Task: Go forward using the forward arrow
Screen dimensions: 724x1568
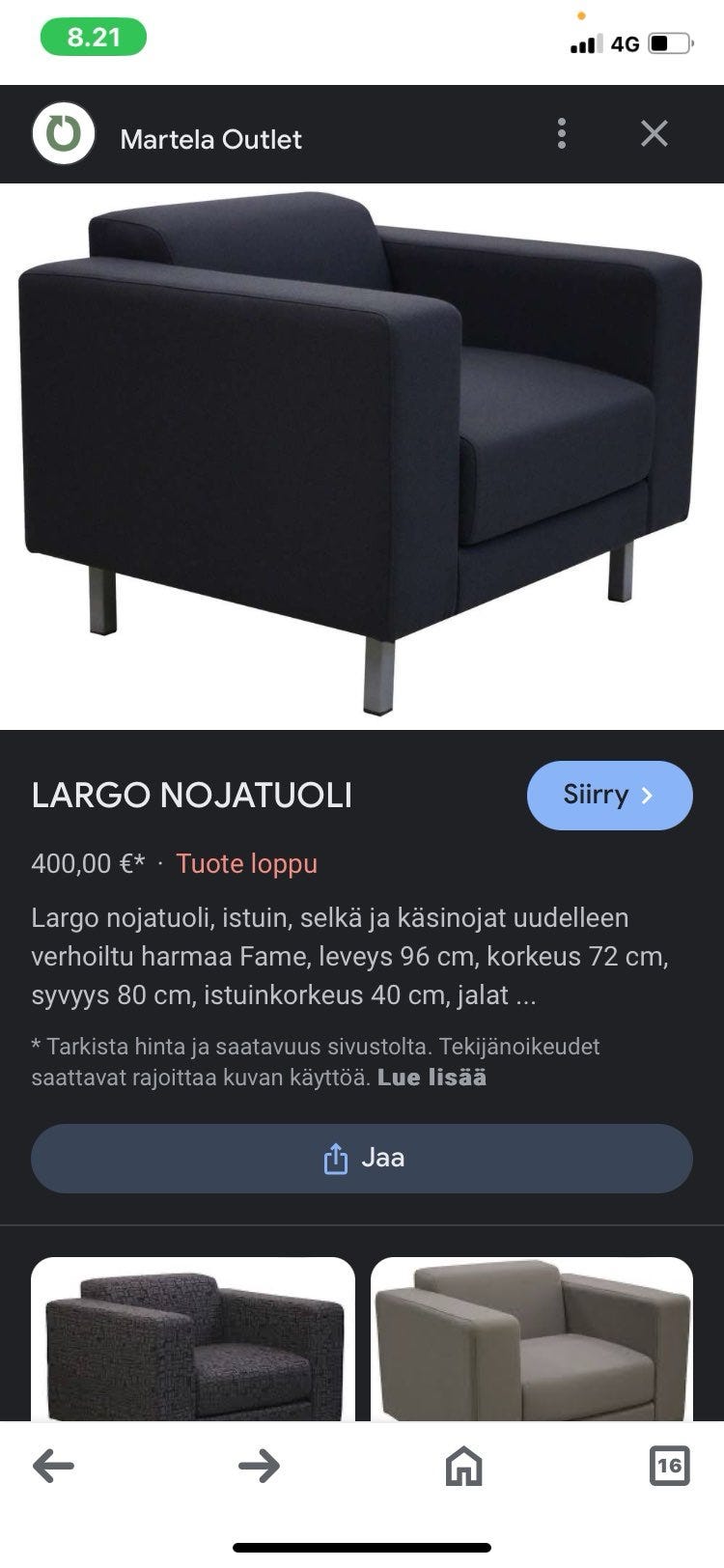Action: point(259,1467)
